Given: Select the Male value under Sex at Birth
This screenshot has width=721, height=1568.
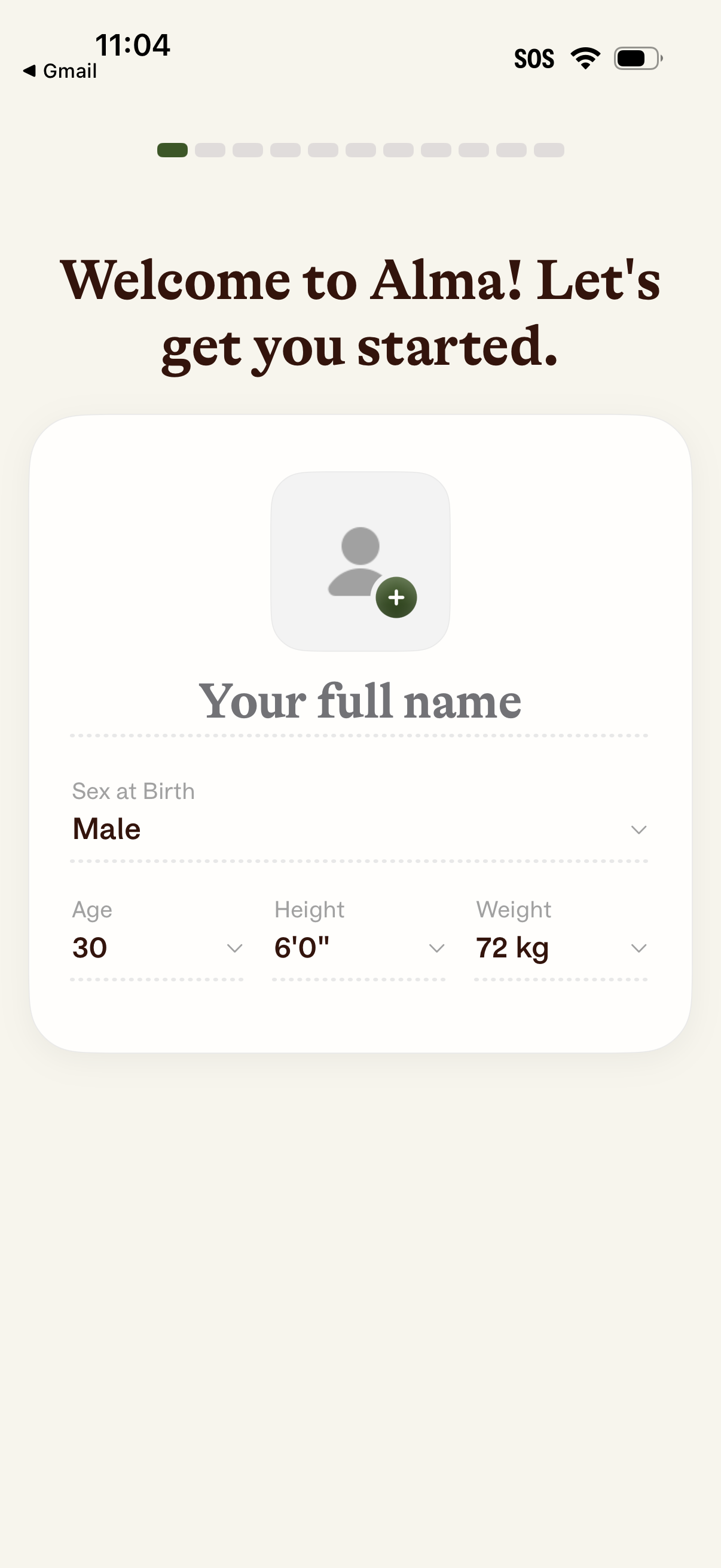Looking at the screenshot, I should coord(106,828).
